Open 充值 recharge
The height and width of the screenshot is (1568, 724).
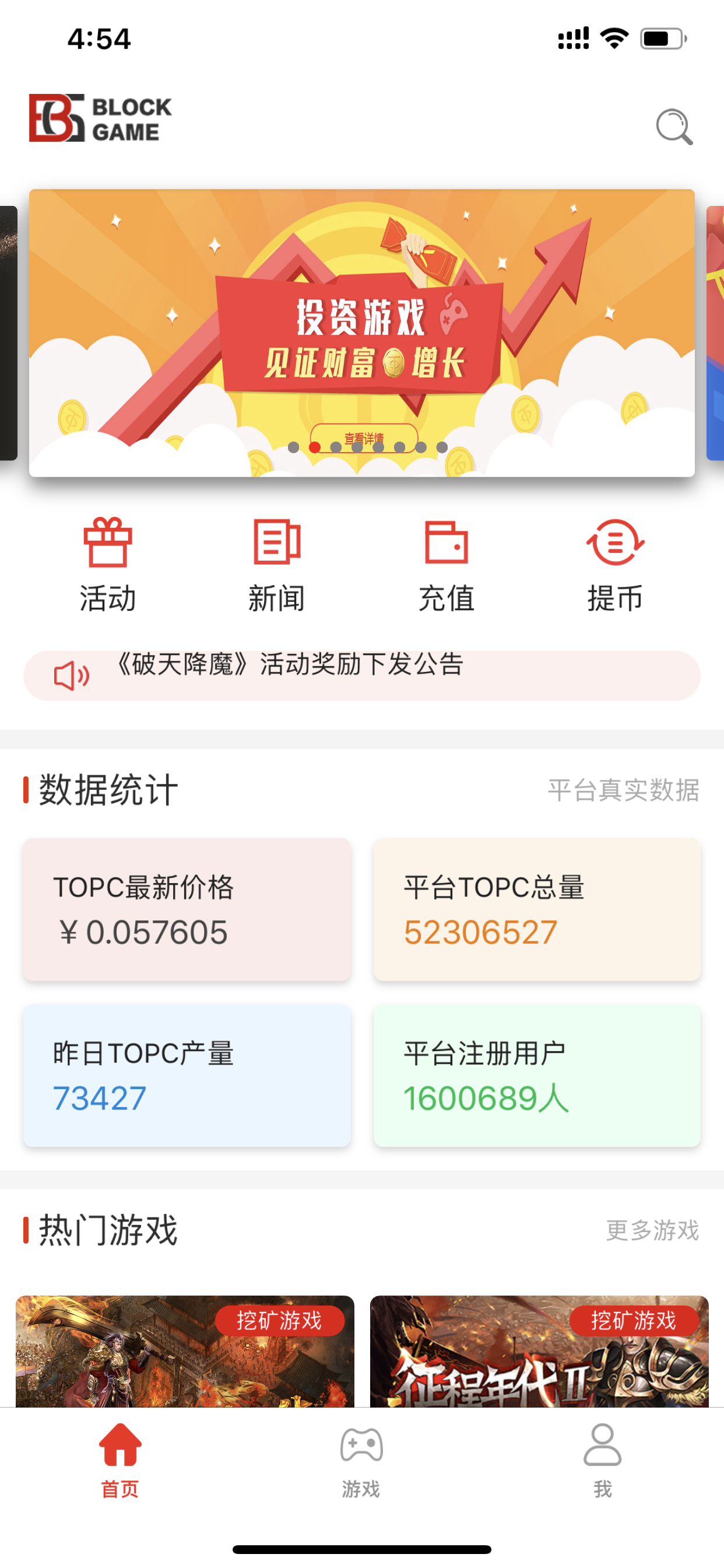(x=446, y=564)
